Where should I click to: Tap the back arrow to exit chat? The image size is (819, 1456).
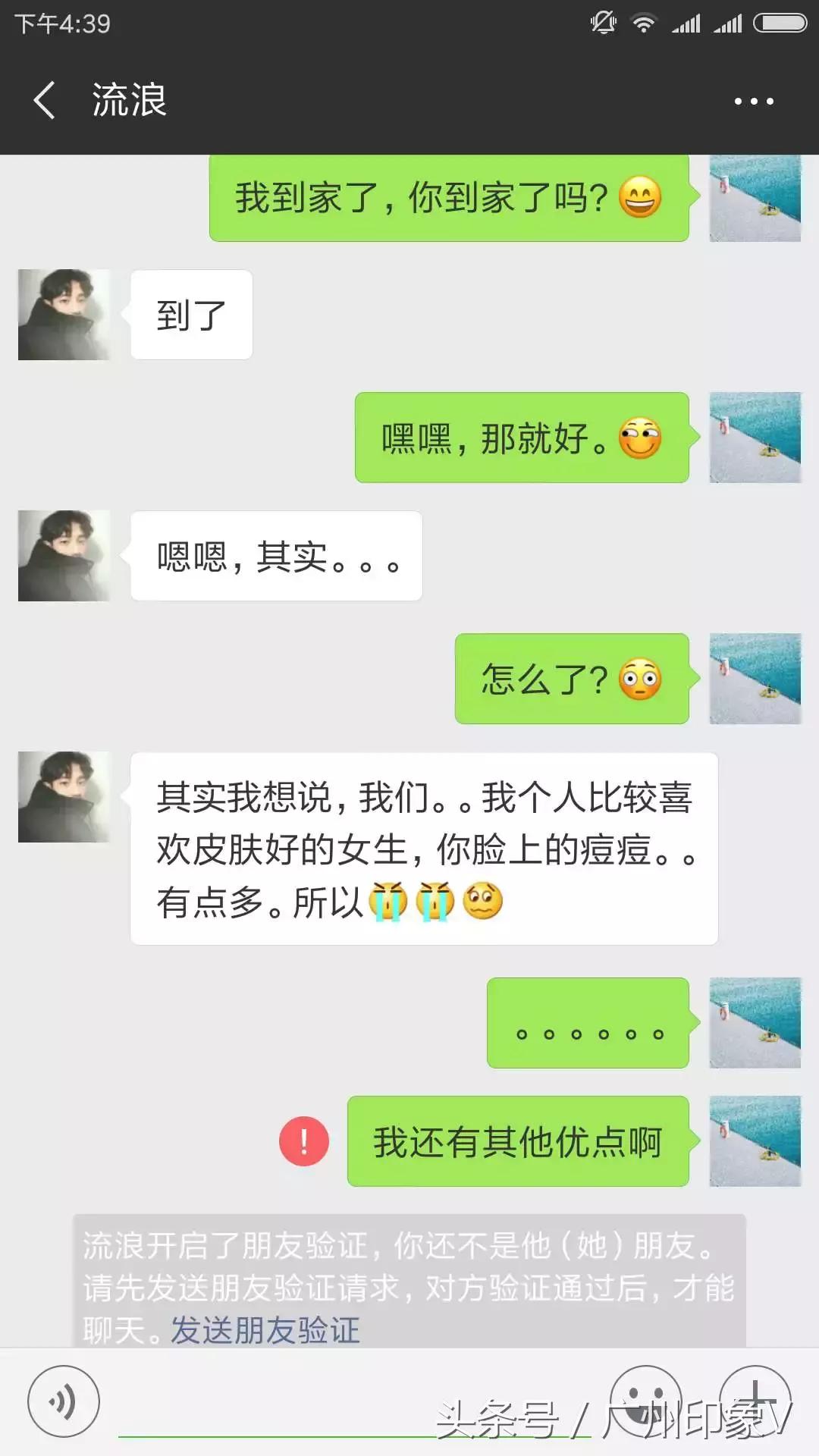43,101
